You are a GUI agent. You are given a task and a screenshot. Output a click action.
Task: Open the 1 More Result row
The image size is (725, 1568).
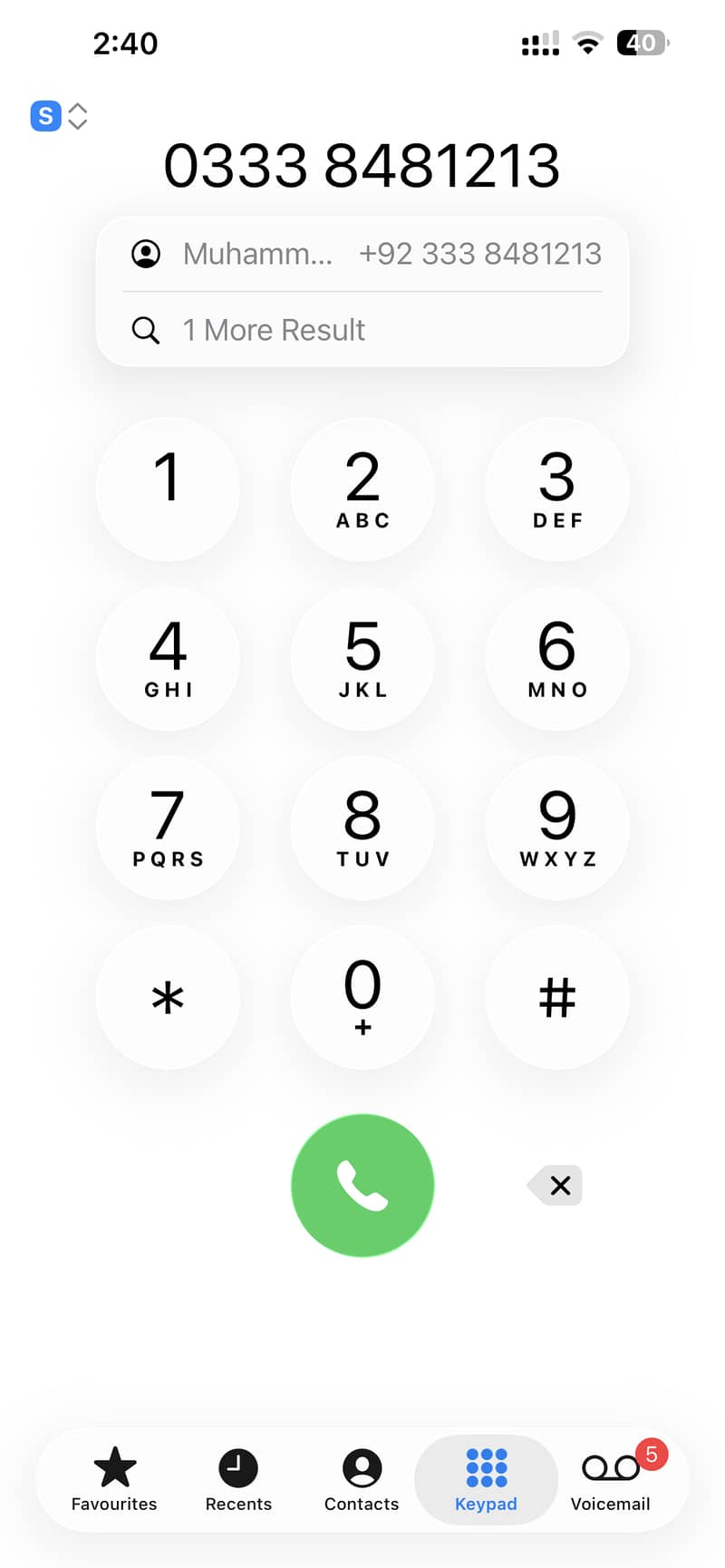(362, 330)
